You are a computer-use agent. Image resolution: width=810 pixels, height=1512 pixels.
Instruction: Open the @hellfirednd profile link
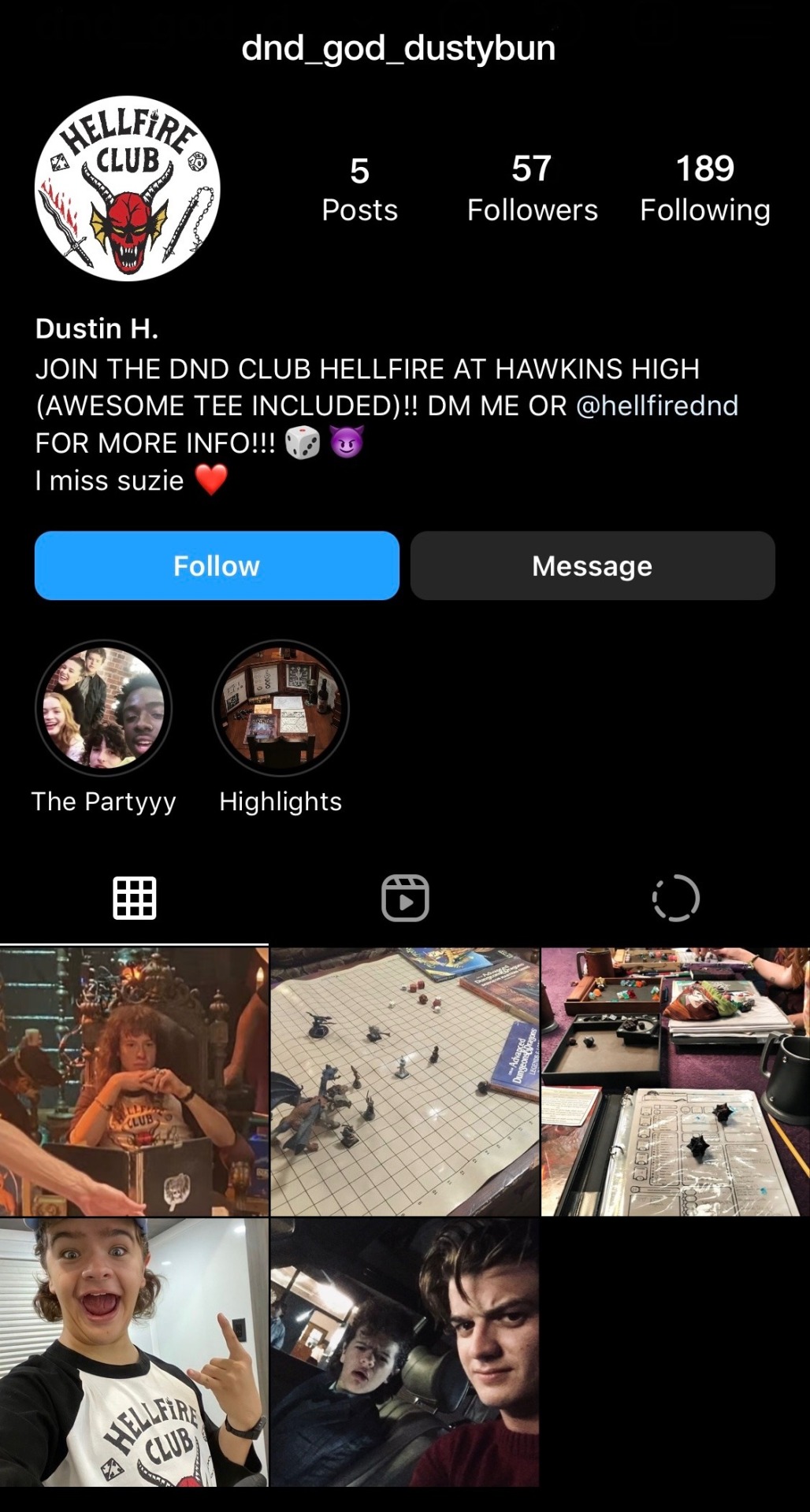657,406
